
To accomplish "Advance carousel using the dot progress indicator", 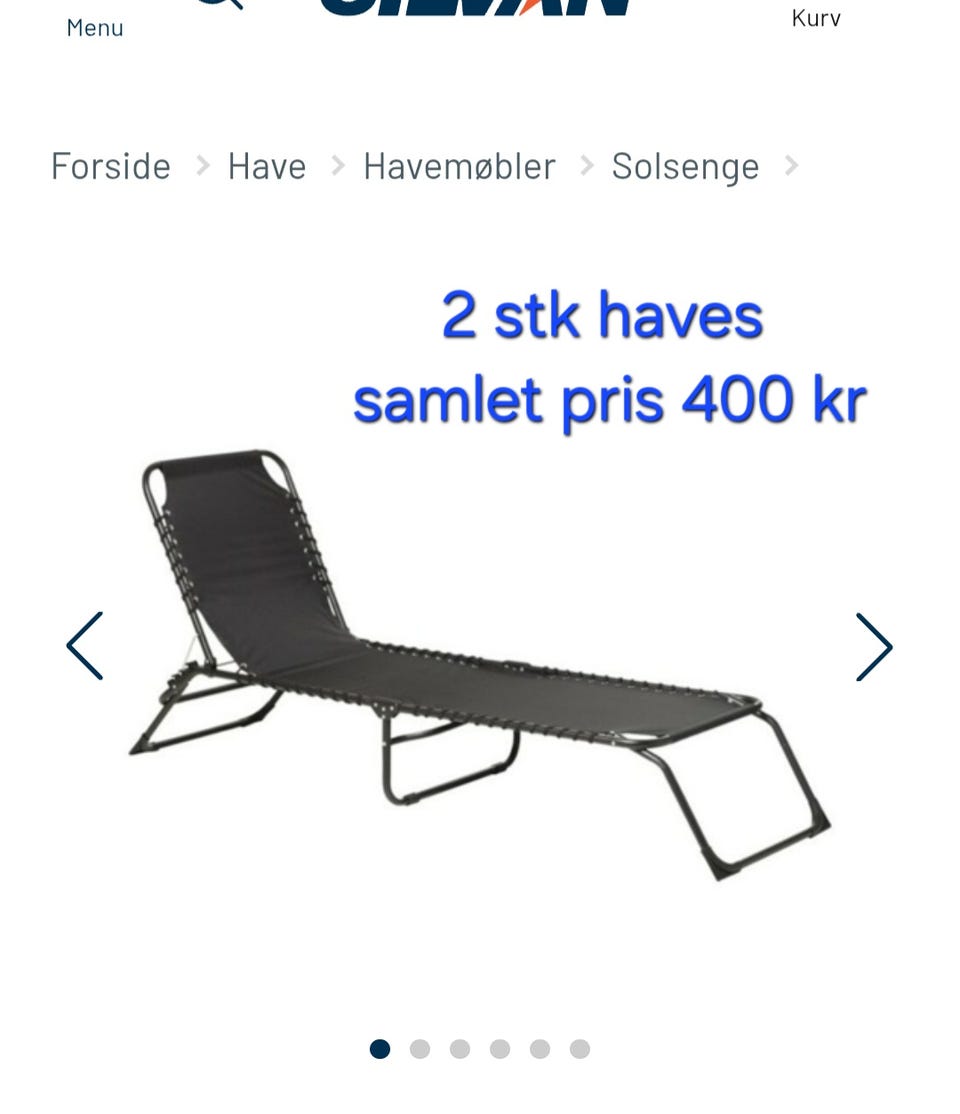I will 480,1049.
